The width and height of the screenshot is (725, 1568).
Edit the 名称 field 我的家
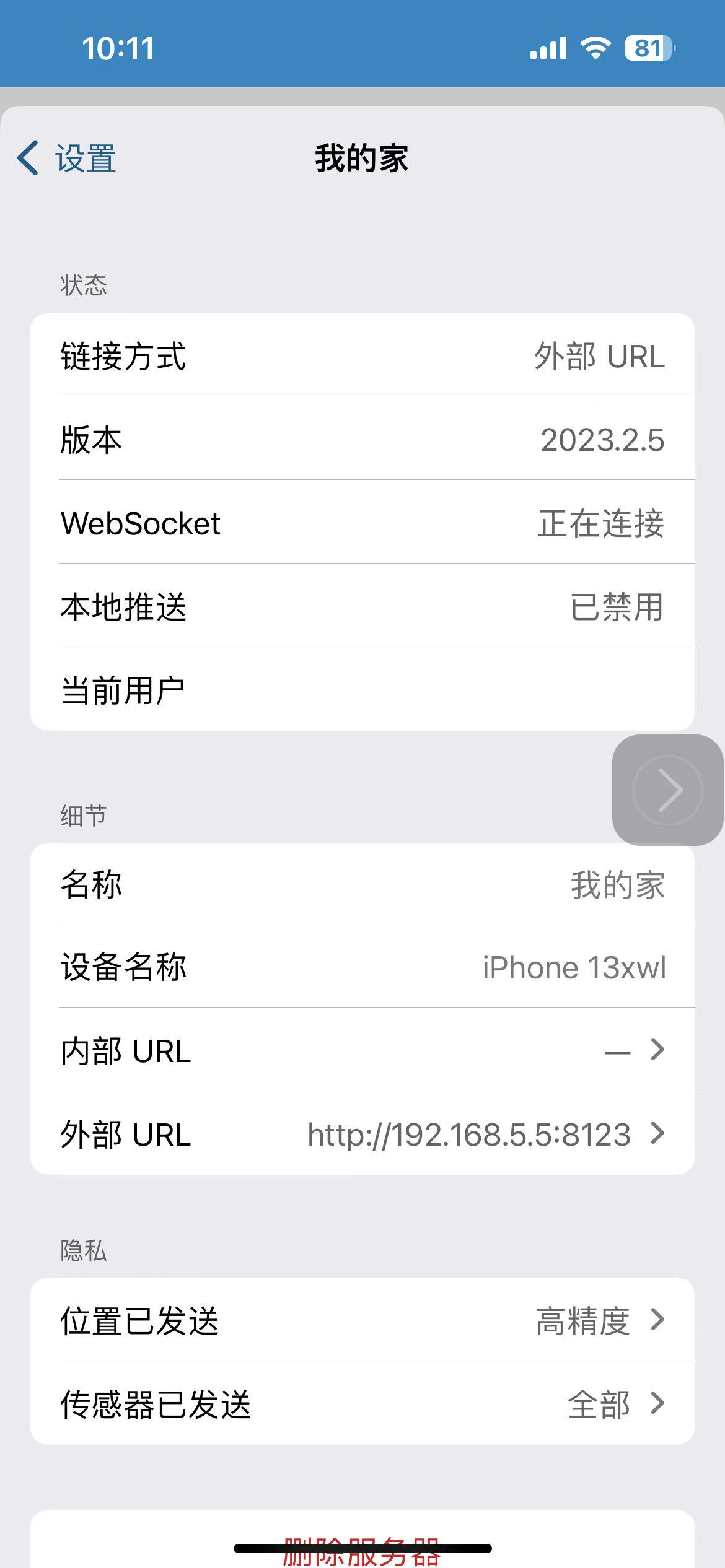click(x=362, y=884)
